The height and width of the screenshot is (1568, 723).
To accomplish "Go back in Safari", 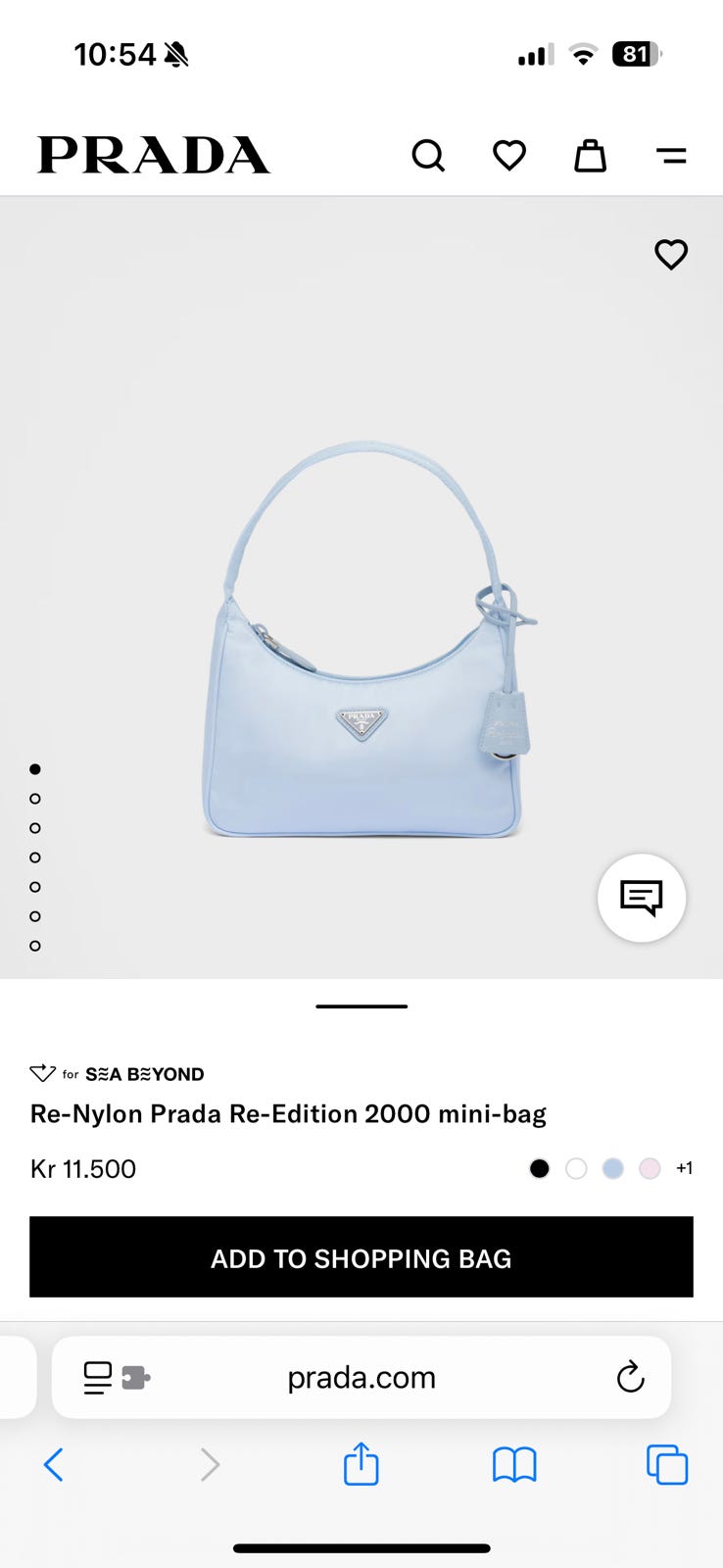I will (54, 1465).
